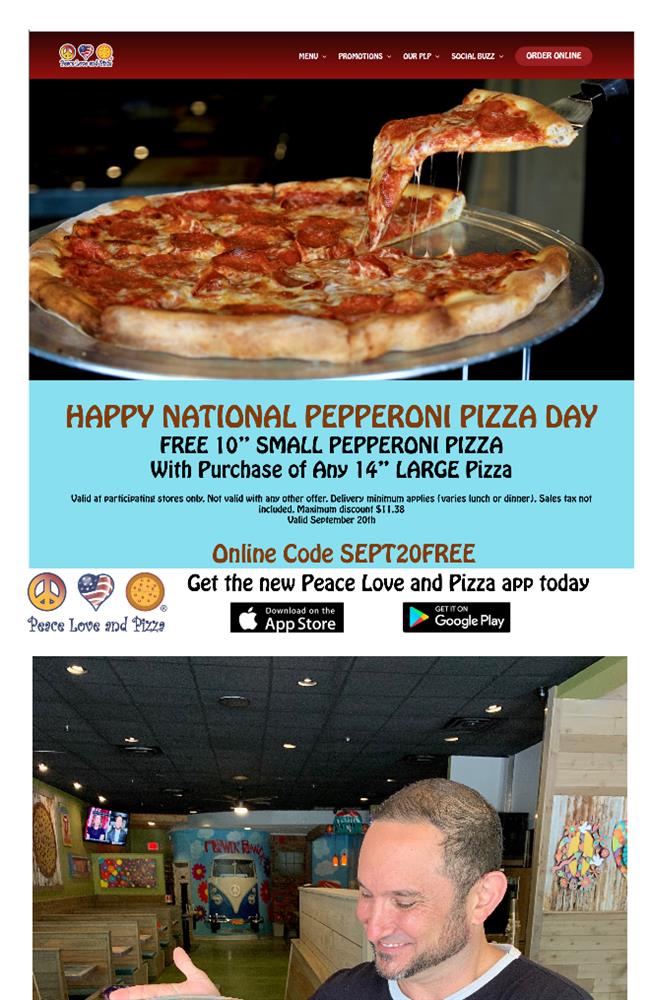Viewport: 650px width, 1000px height.
Task: Open the Promotions dropdown
Action: [363, 57]
